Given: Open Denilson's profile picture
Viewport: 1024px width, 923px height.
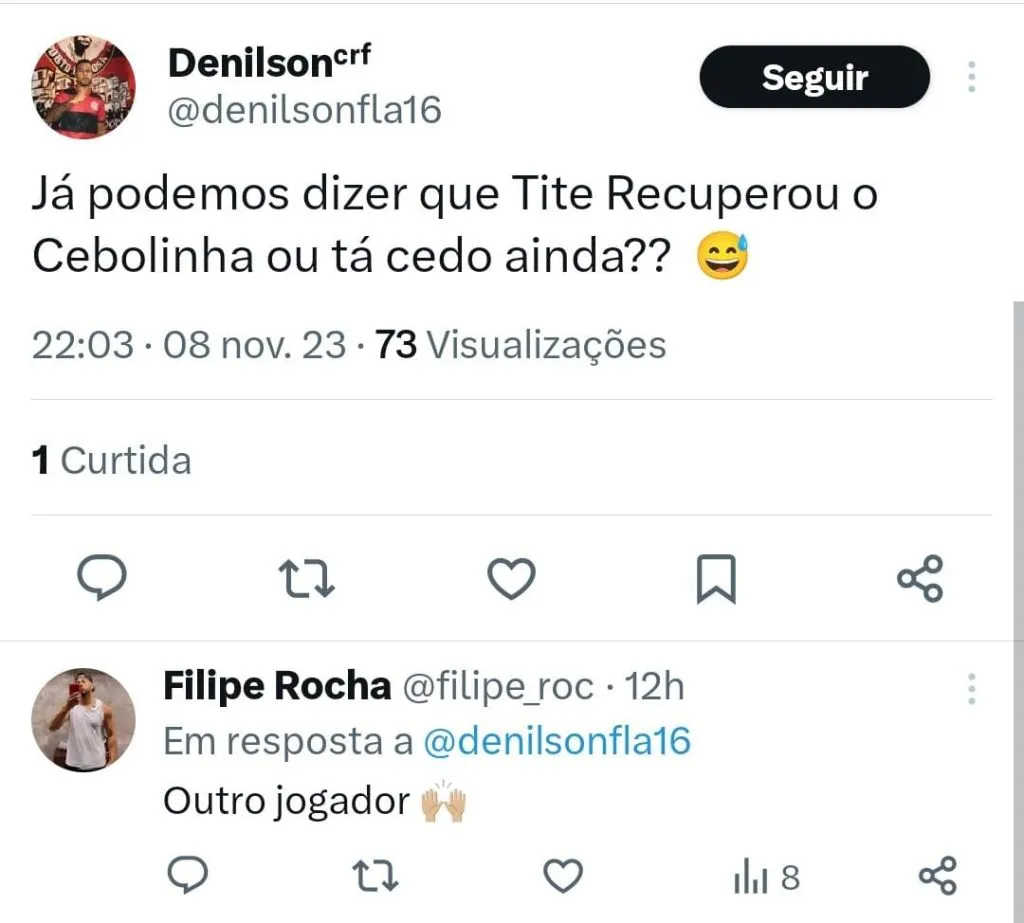Looking at the screenshot, I should [84, 86].
